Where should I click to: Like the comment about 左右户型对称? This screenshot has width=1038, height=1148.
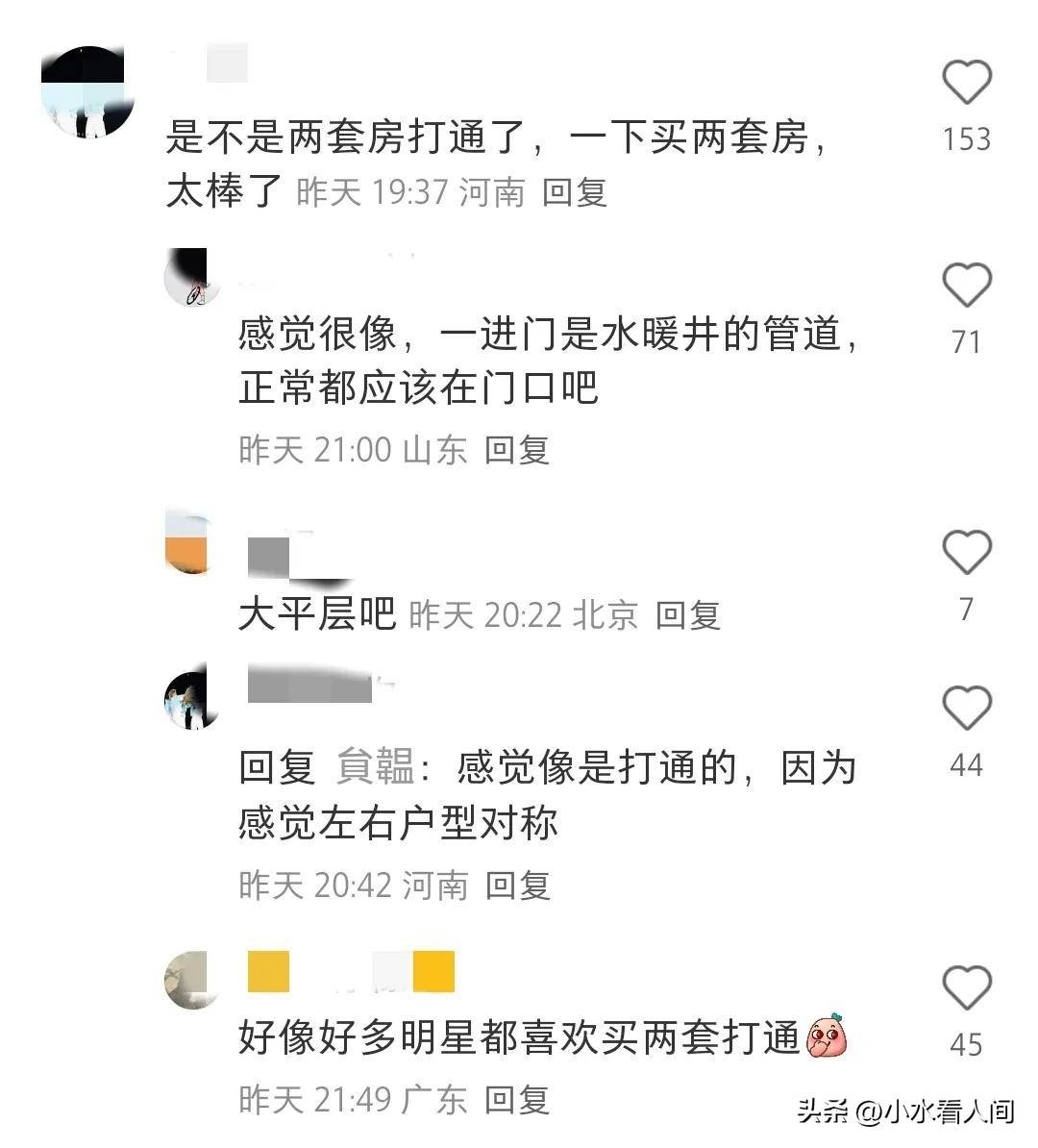pos(966,709)
